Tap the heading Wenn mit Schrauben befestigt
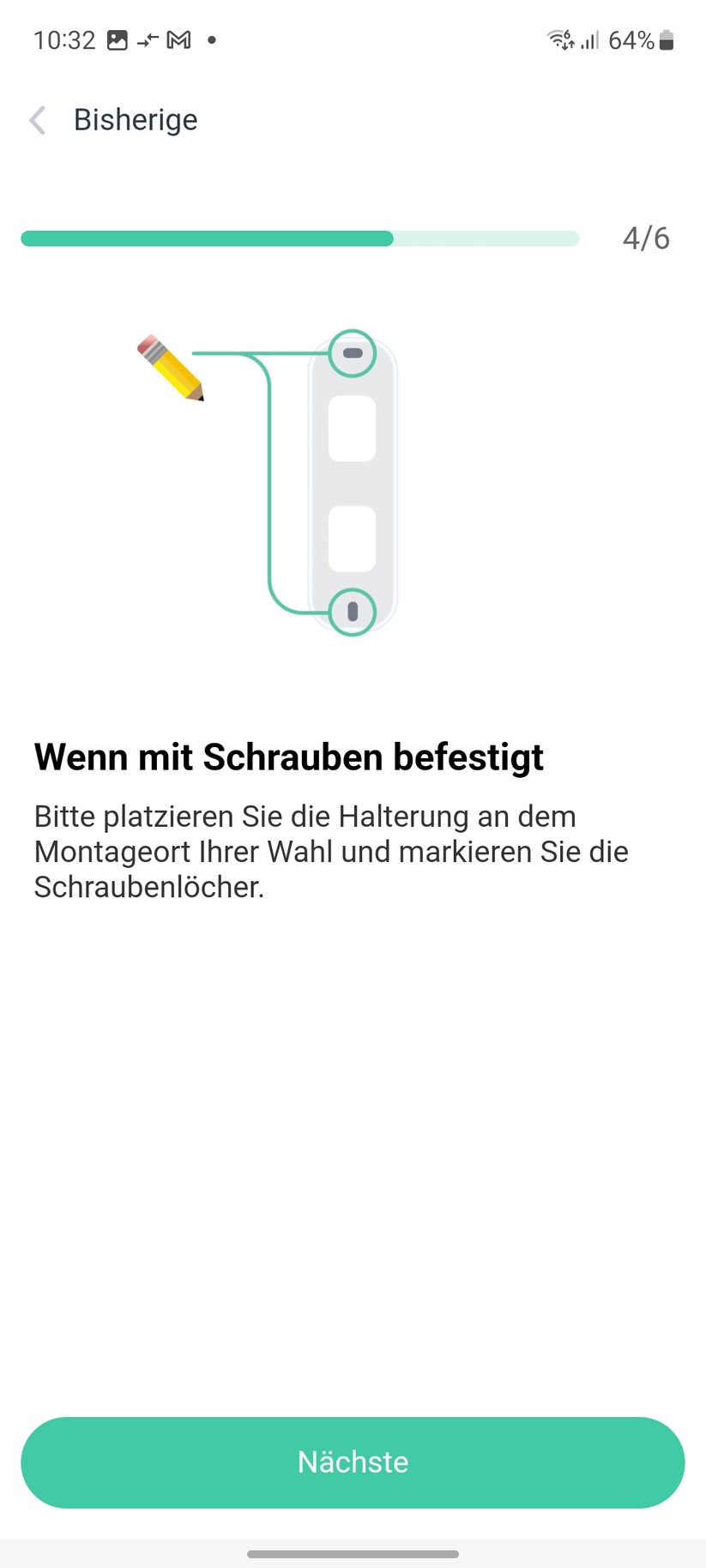Screen dimensions: 706x1568 tap(288, 757)
